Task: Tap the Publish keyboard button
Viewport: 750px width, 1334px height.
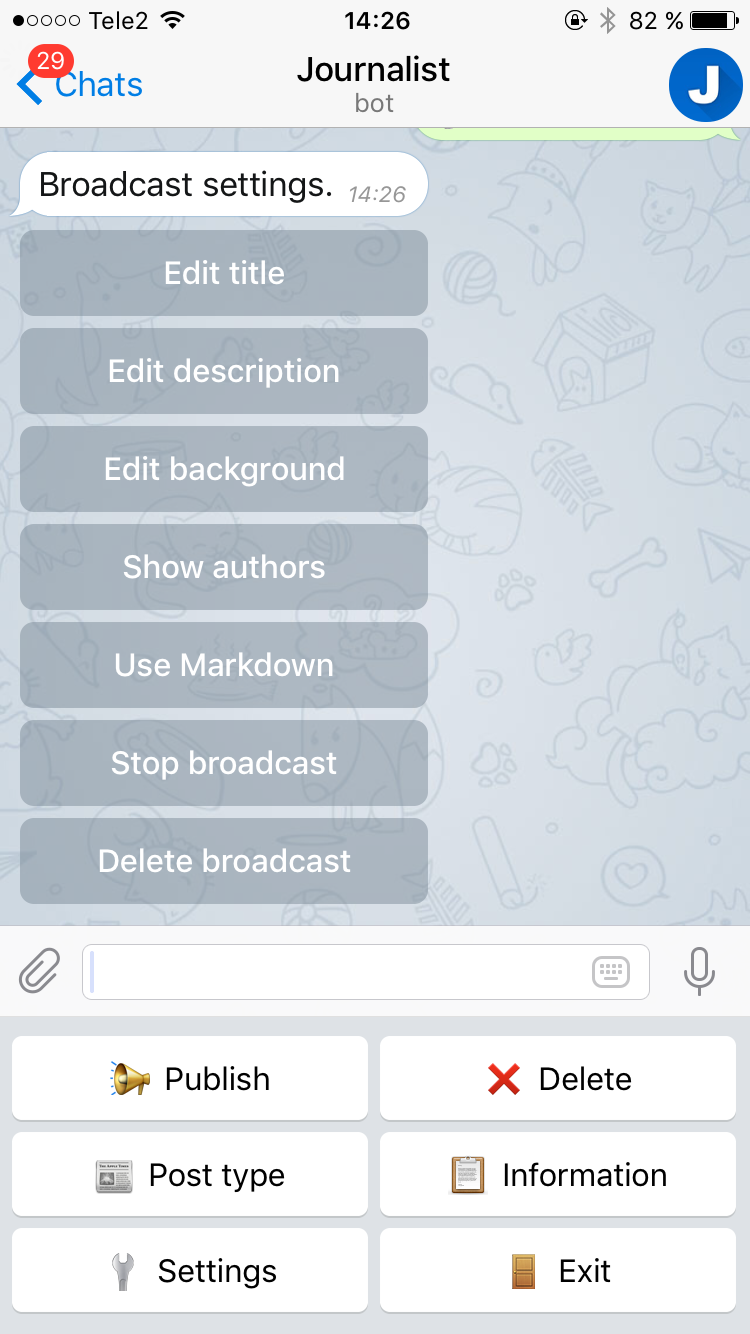Action: (190, 1078)
